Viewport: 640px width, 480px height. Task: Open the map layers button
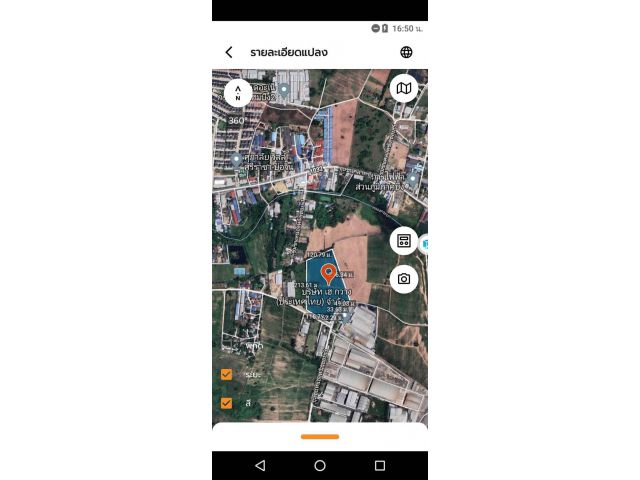coord(403,89)
